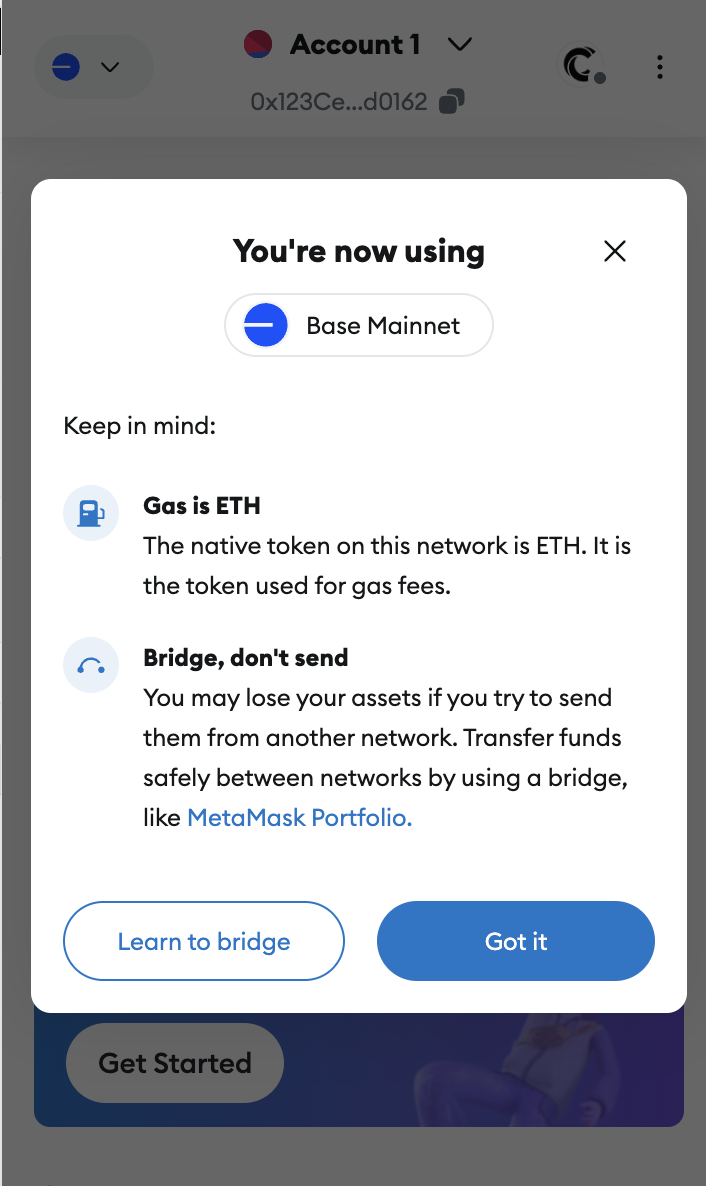This screenshot has width=706, height=1186.
Task: Open the connected site icon
Action: (x=582, y=66)
